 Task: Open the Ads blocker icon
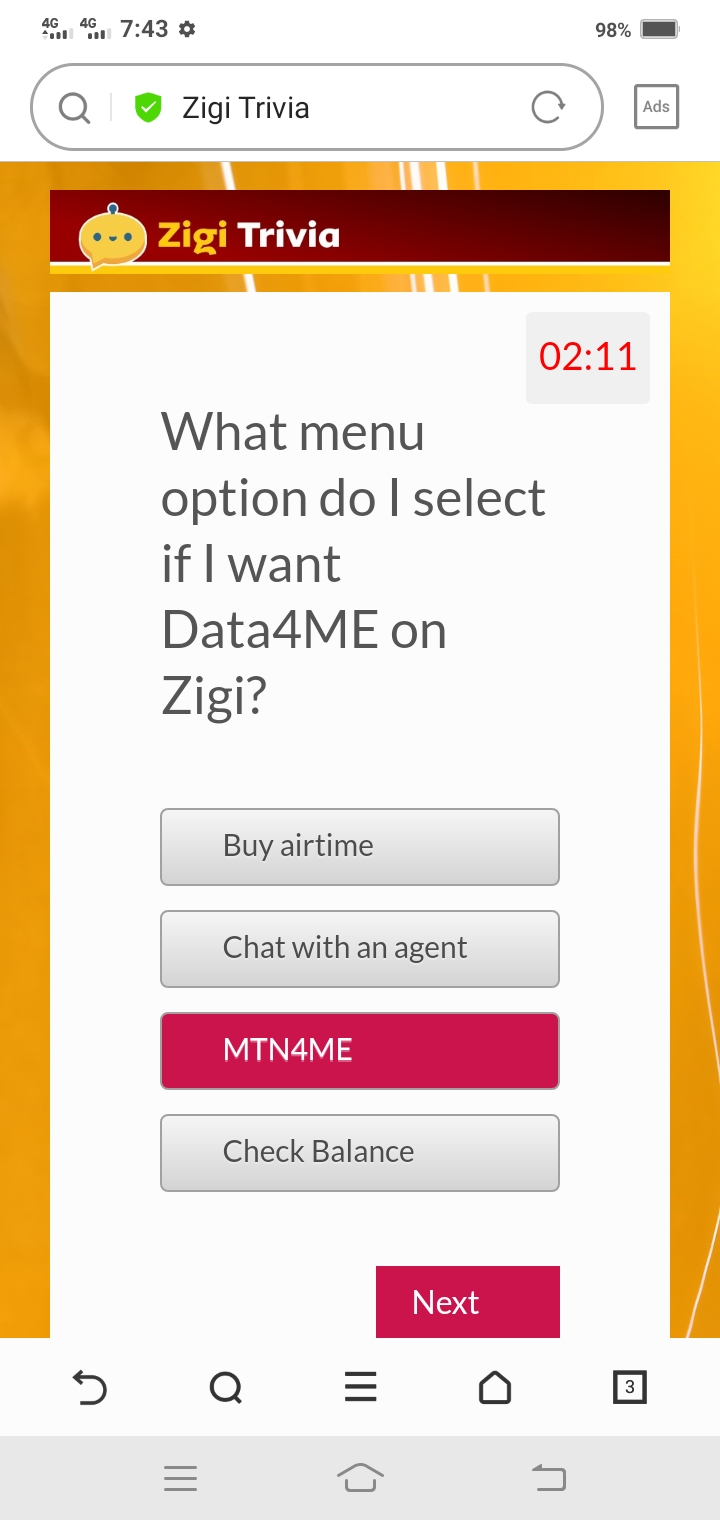(656, 107)
